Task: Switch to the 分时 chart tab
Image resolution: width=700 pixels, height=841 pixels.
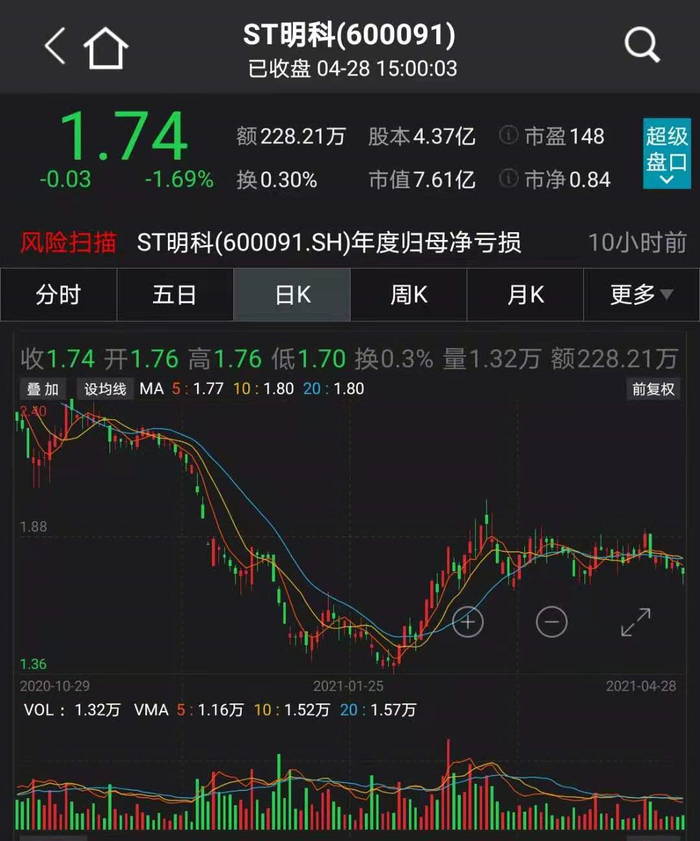Action: tap(58, 295)
